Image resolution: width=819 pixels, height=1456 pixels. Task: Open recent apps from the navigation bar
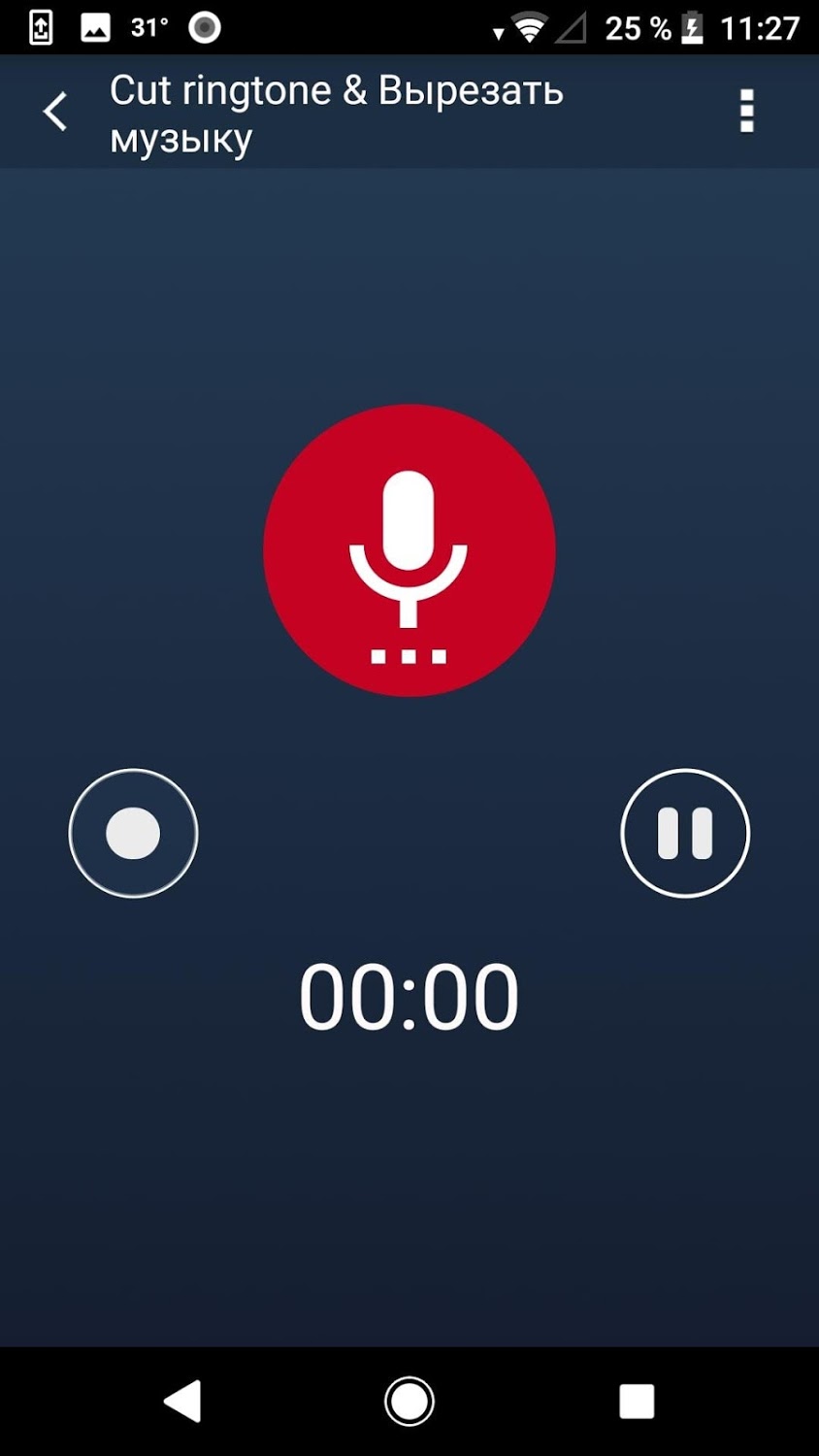(637, 1401)
